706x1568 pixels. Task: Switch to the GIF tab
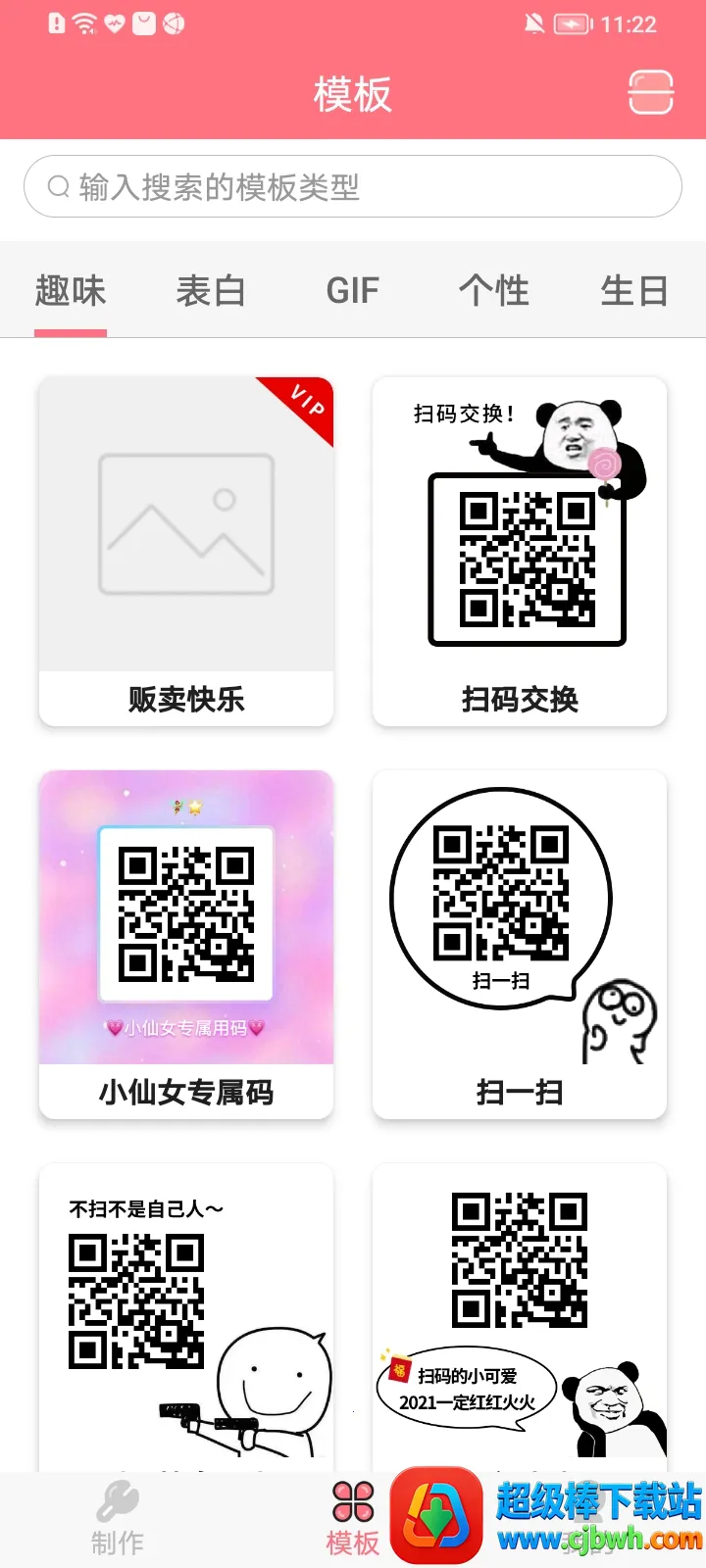pyautogui.click(x=352, y=291)
